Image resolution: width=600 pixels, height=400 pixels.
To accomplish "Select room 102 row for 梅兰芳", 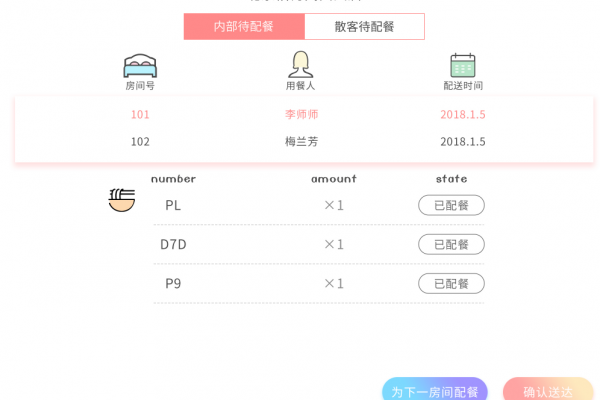I will pyautogui.click(x=302, y=142).
